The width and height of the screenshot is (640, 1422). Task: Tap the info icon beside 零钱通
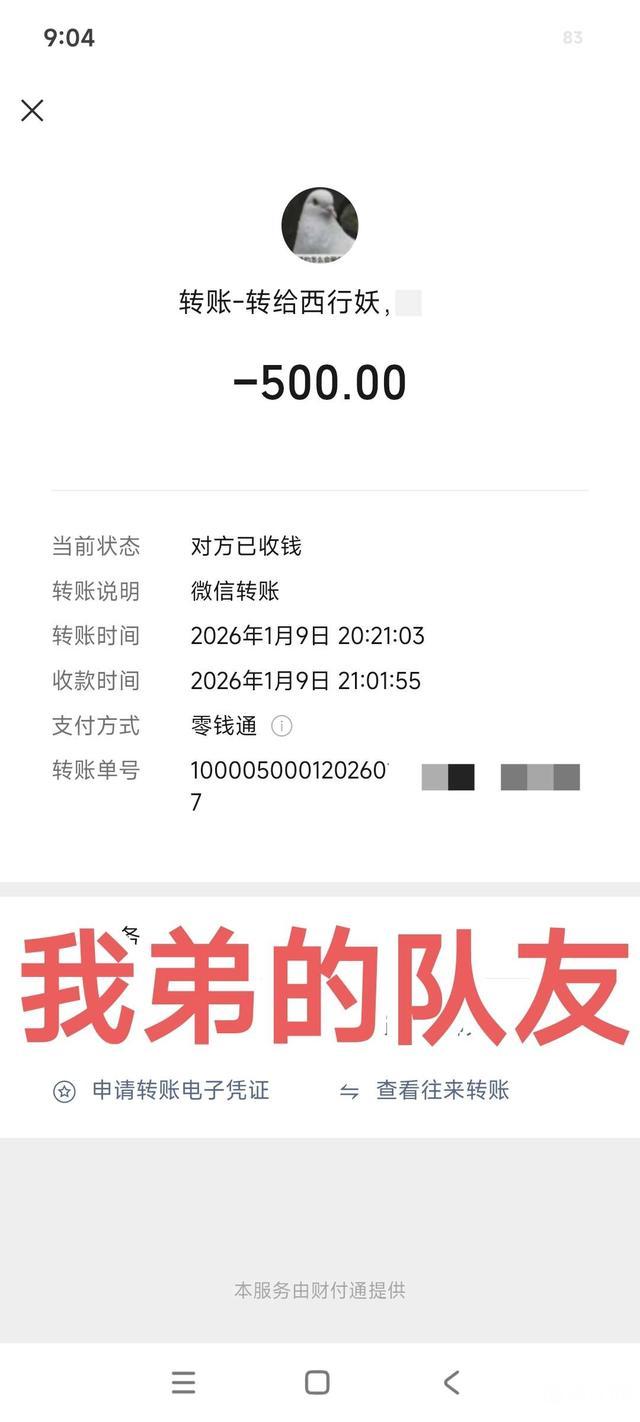[x=282, y=726]
